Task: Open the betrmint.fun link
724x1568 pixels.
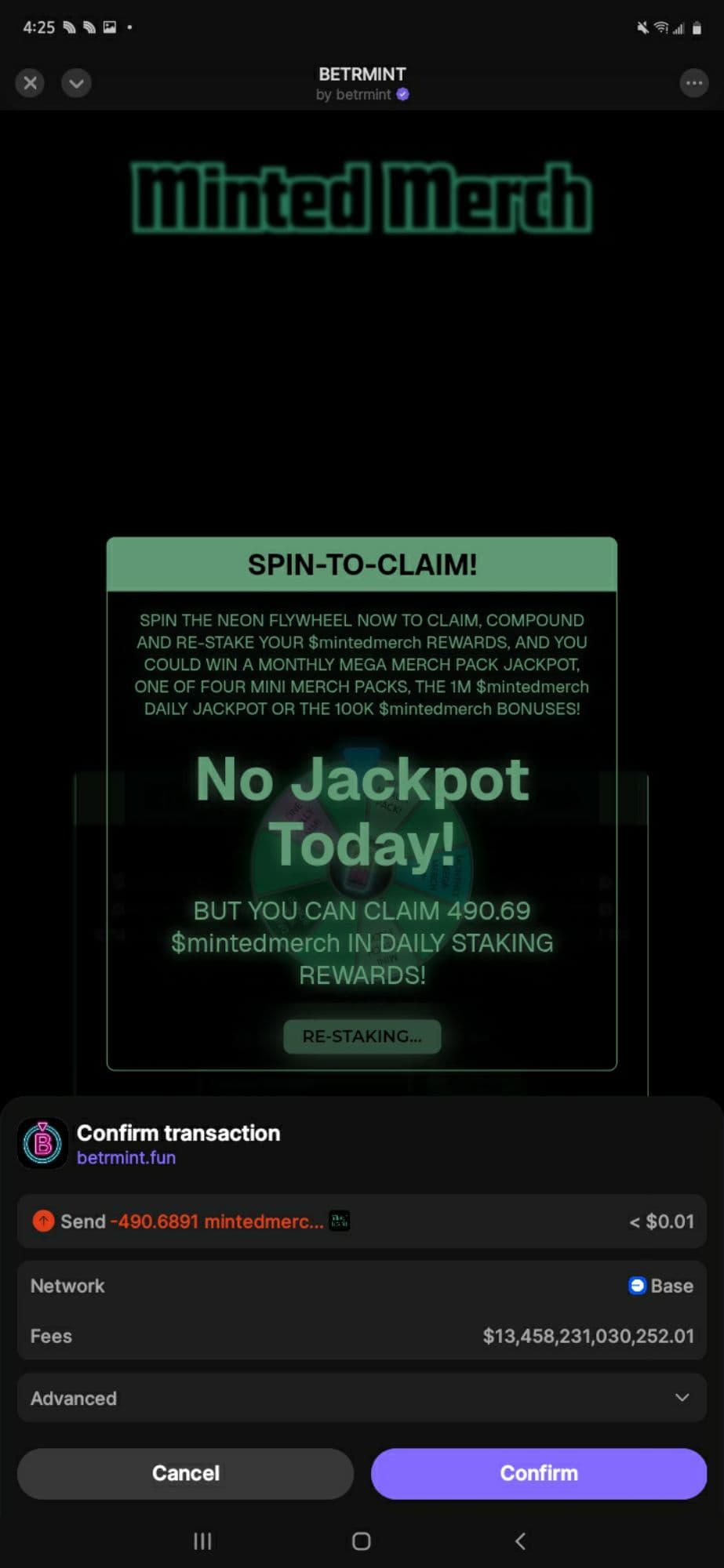Action: 126,1158
